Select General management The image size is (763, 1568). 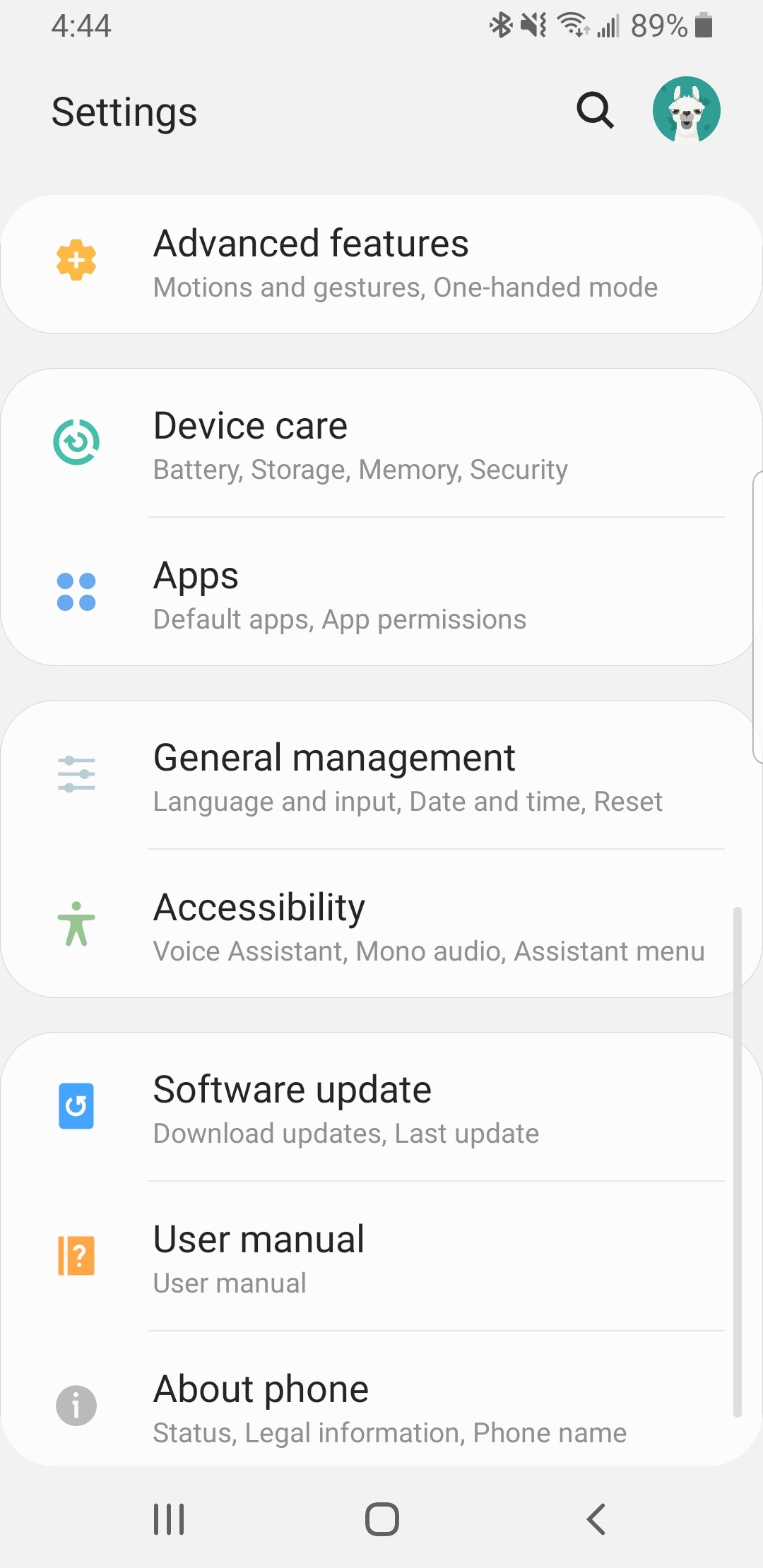tap(381, 776)
